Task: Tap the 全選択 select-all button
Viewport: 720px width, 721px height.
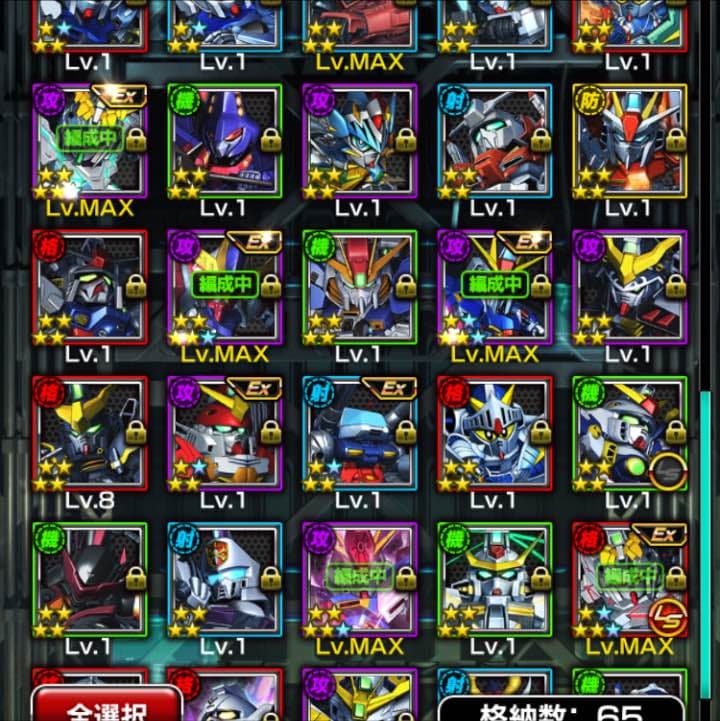Action: (106, 705)
